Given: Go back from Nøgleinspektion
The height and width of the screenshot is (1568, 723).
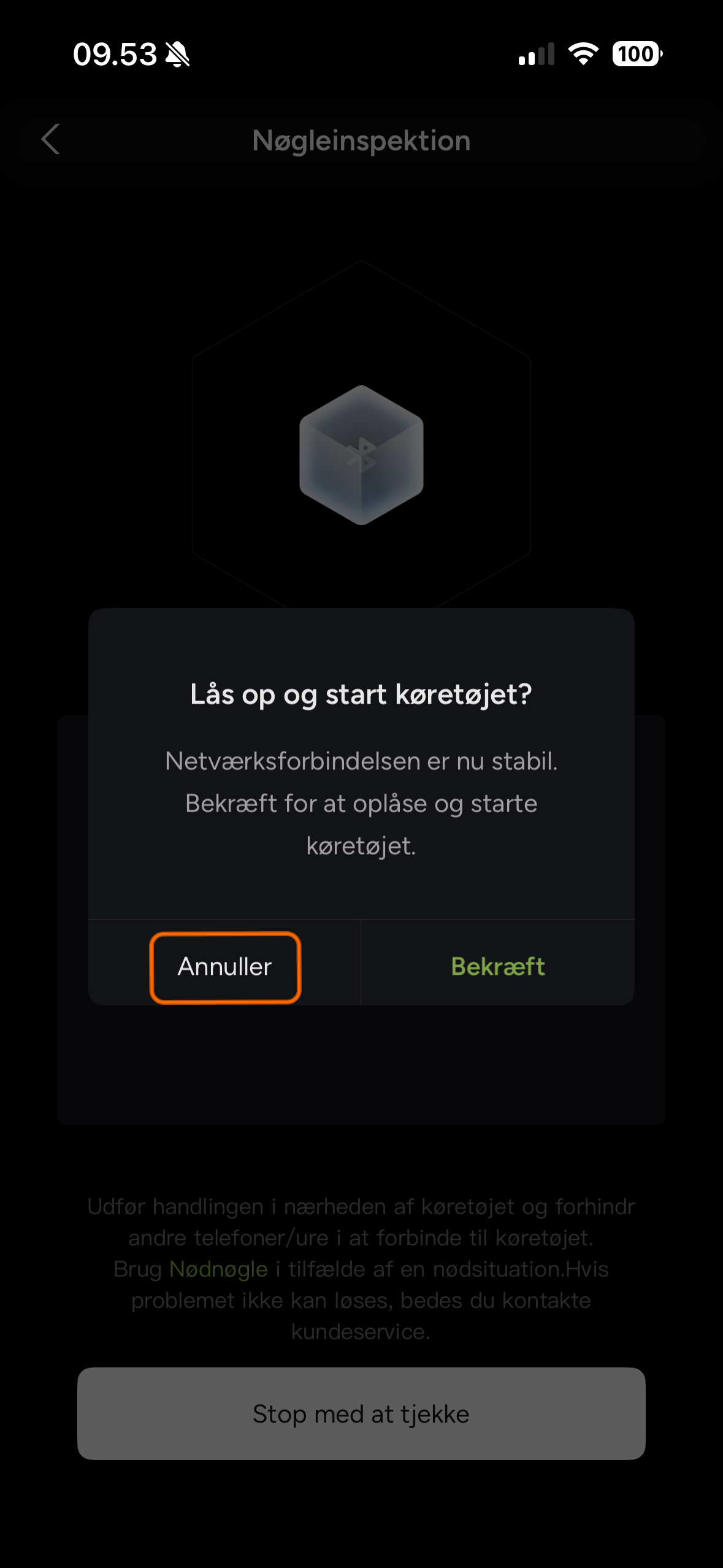Looking at the screenshot, I should point(51,140).
